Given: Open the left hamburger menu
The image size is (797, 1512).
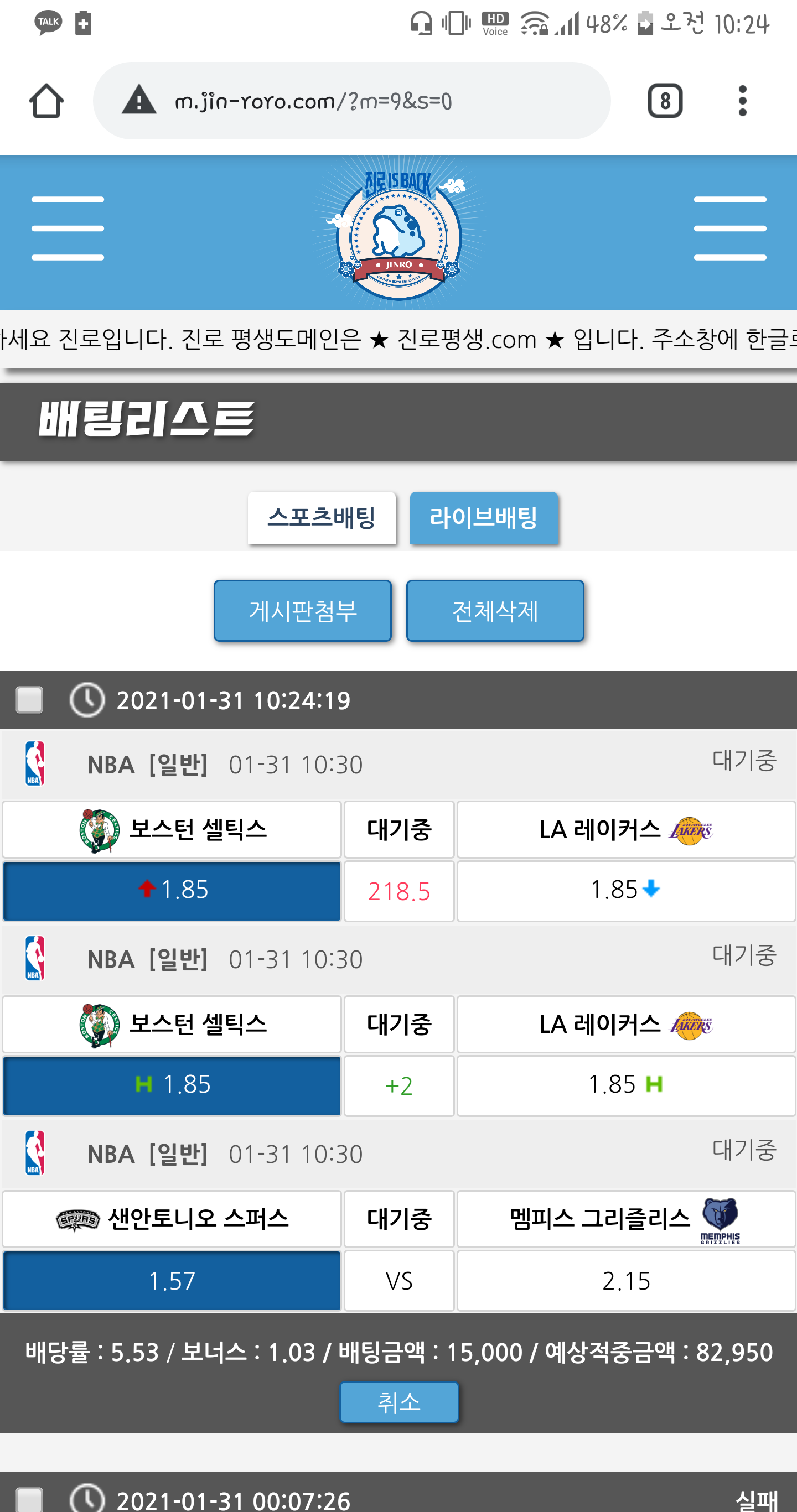Looking at the screenshot, I should [x=68, y=228].
